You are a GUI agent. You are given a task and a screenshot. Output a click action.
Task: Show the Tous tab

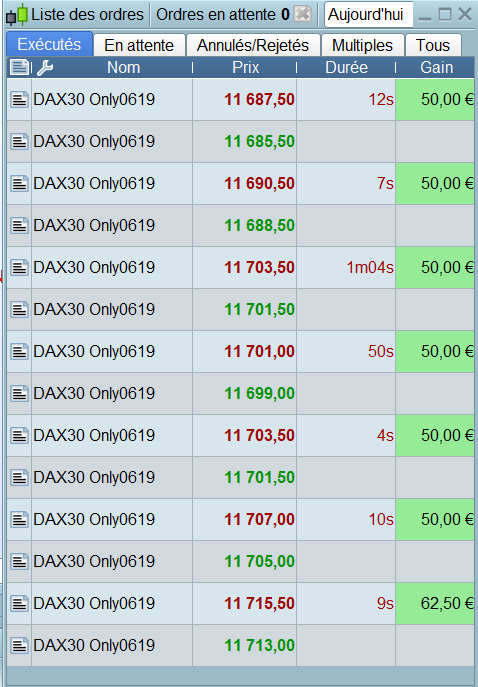pos(433,45)
